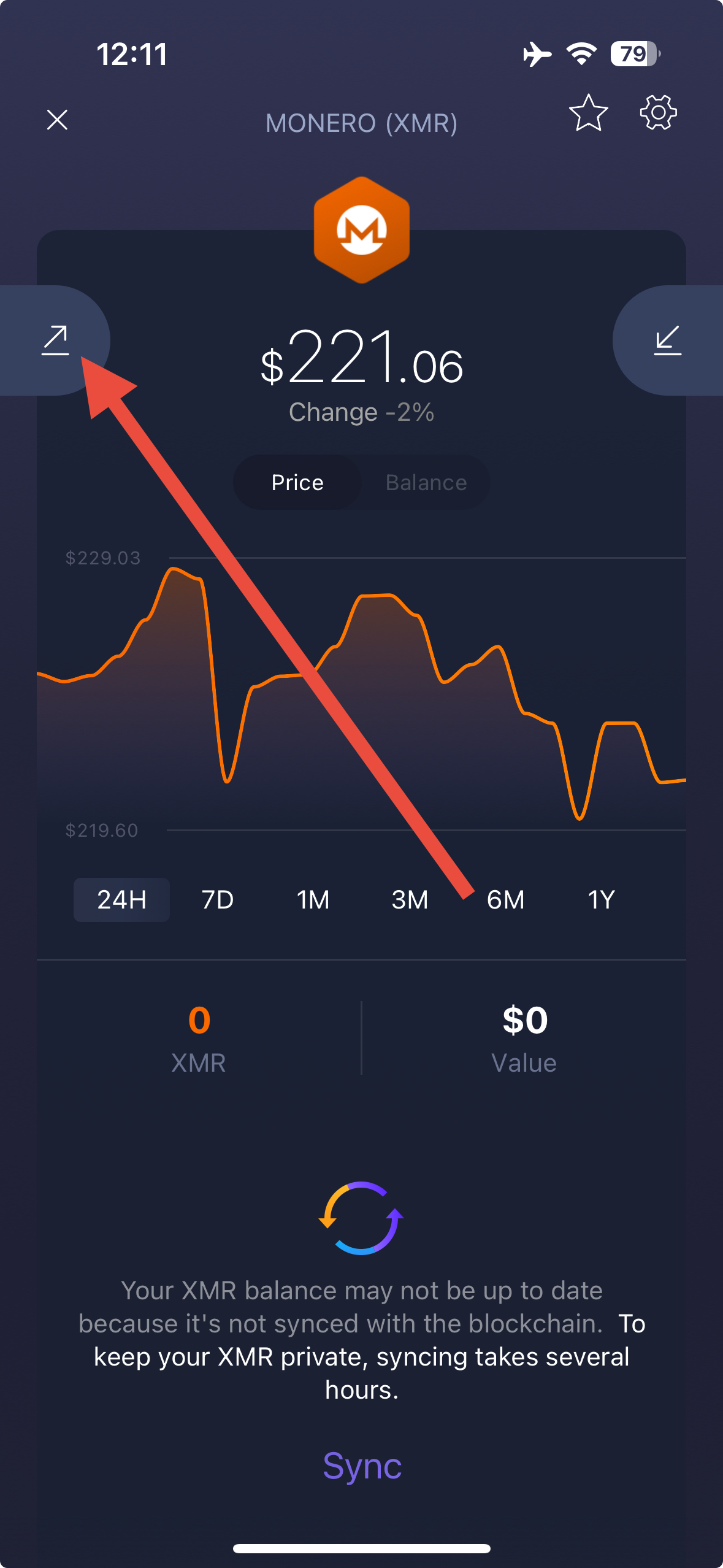Switch the chart to Balance
Screen dimensions: 723x1568
[426, 482]
